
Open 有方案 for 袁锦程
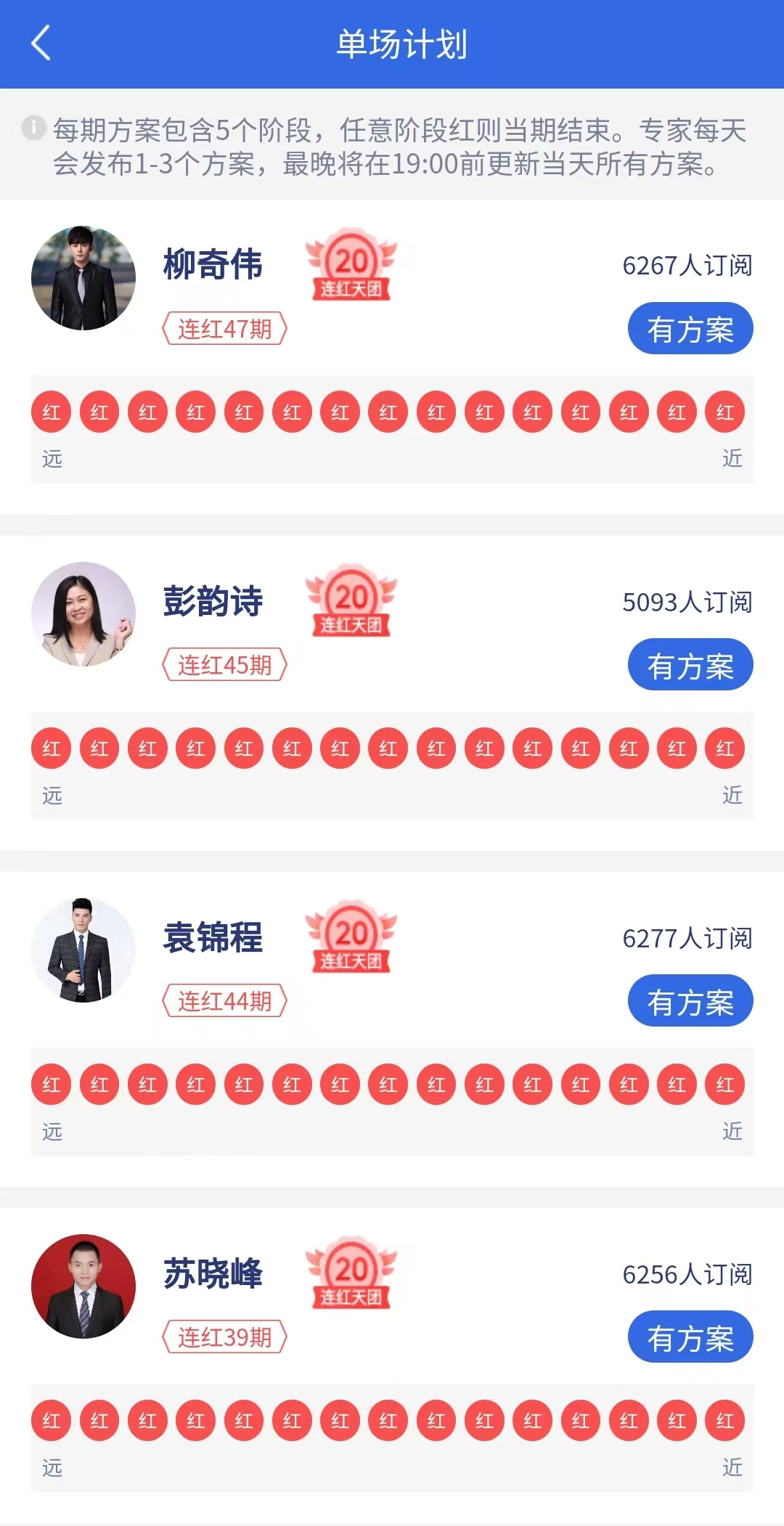690,1001
